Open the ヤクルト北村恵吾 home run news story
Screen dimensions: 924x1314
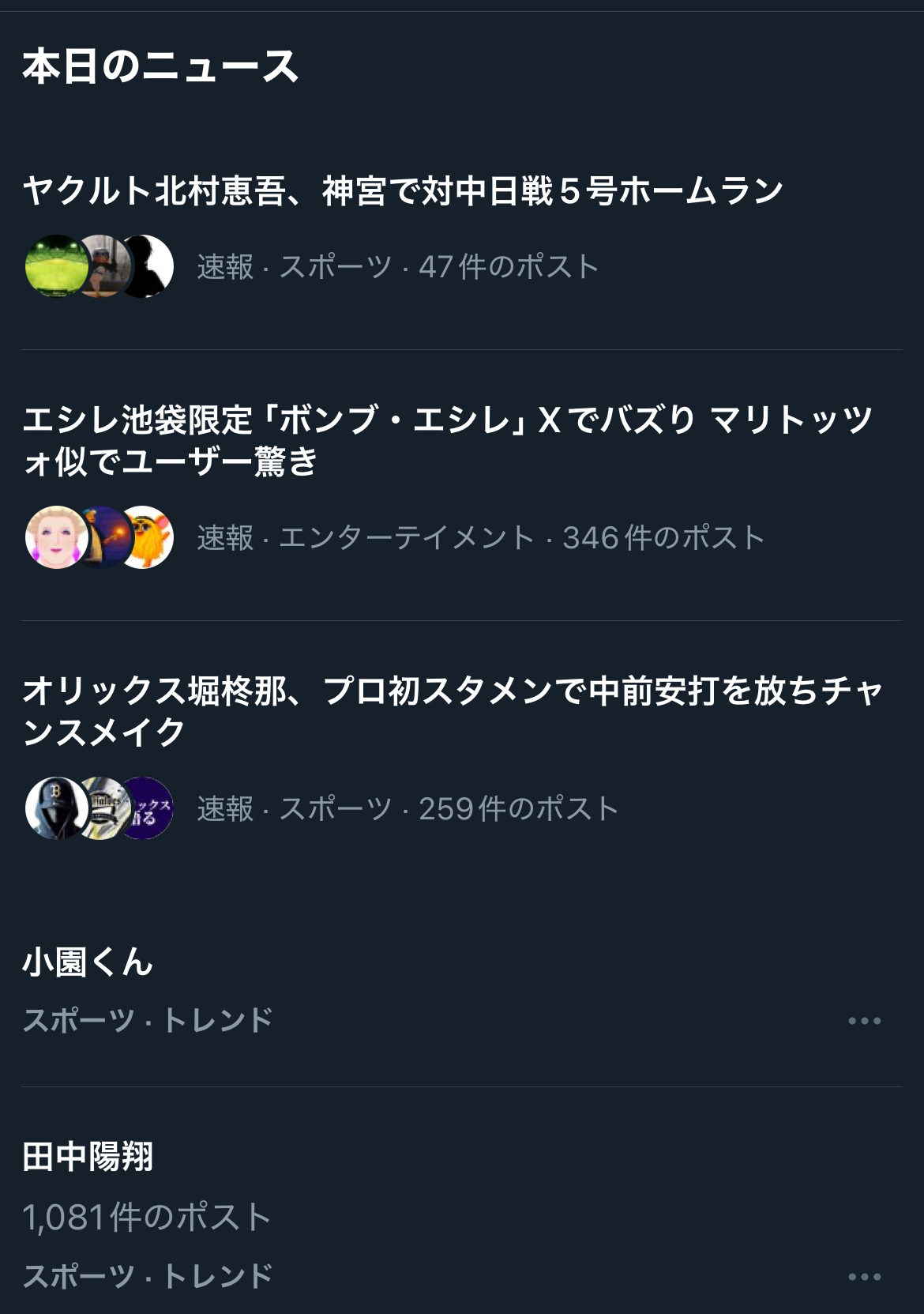(403, 191)
